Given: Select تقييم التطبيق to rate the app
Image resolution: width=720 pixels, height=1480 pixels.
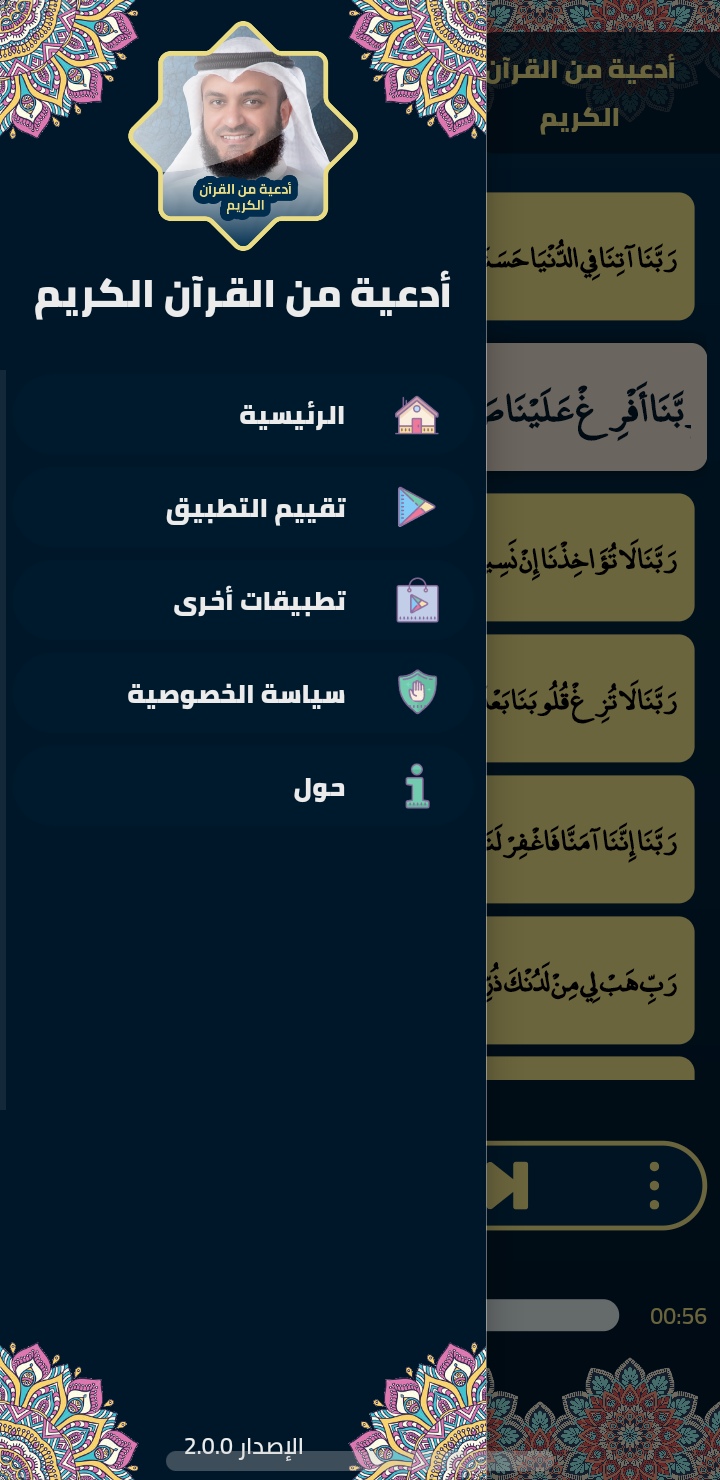Looking at the screenshot, I should click(256, 508).
